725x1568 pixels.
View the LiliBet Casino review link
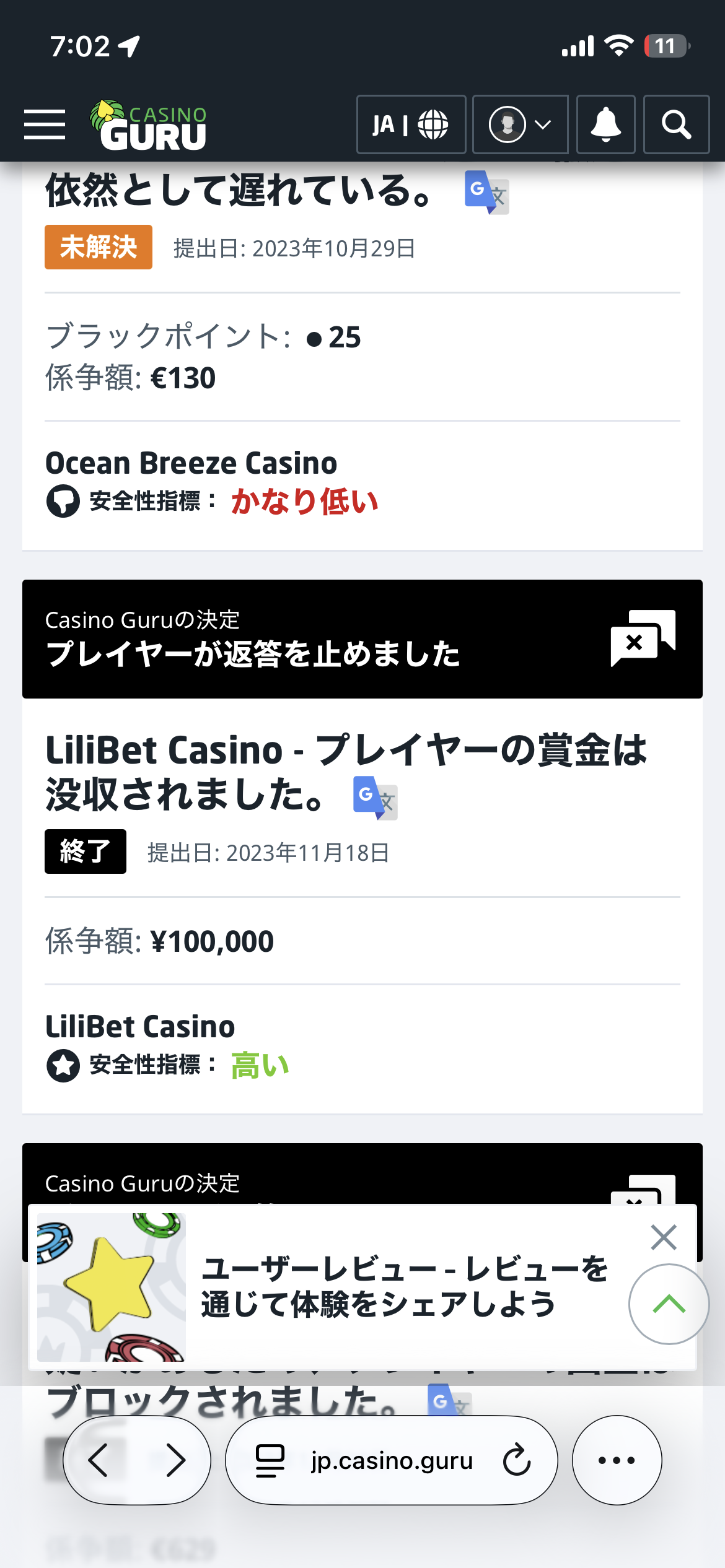pos(140,1027)
